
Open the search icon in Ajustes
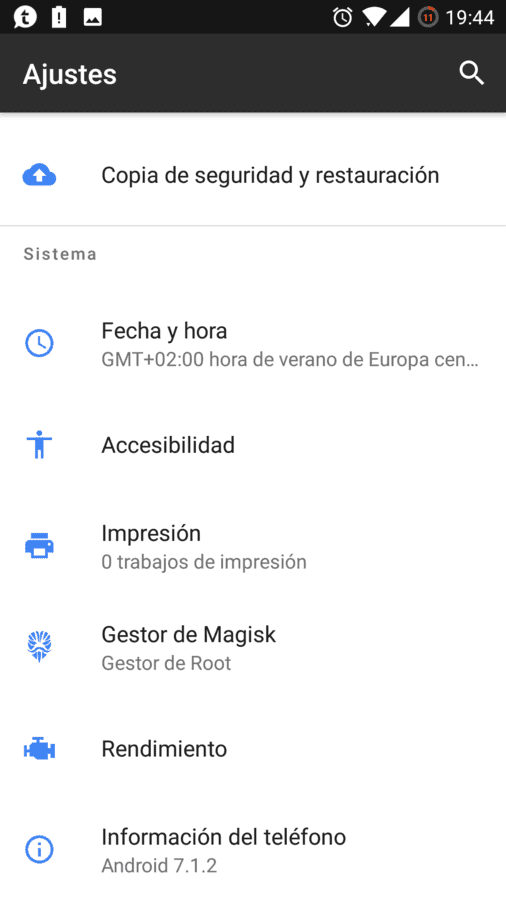[x=472, y=73]
